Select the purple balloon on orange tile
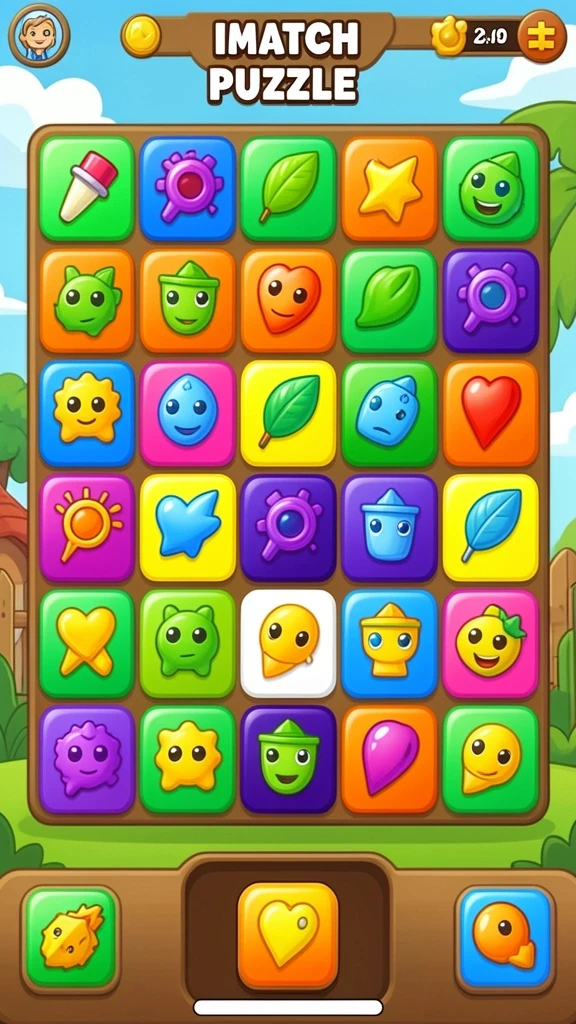Viewport: 576px width, 1024px height. (389, 759)
